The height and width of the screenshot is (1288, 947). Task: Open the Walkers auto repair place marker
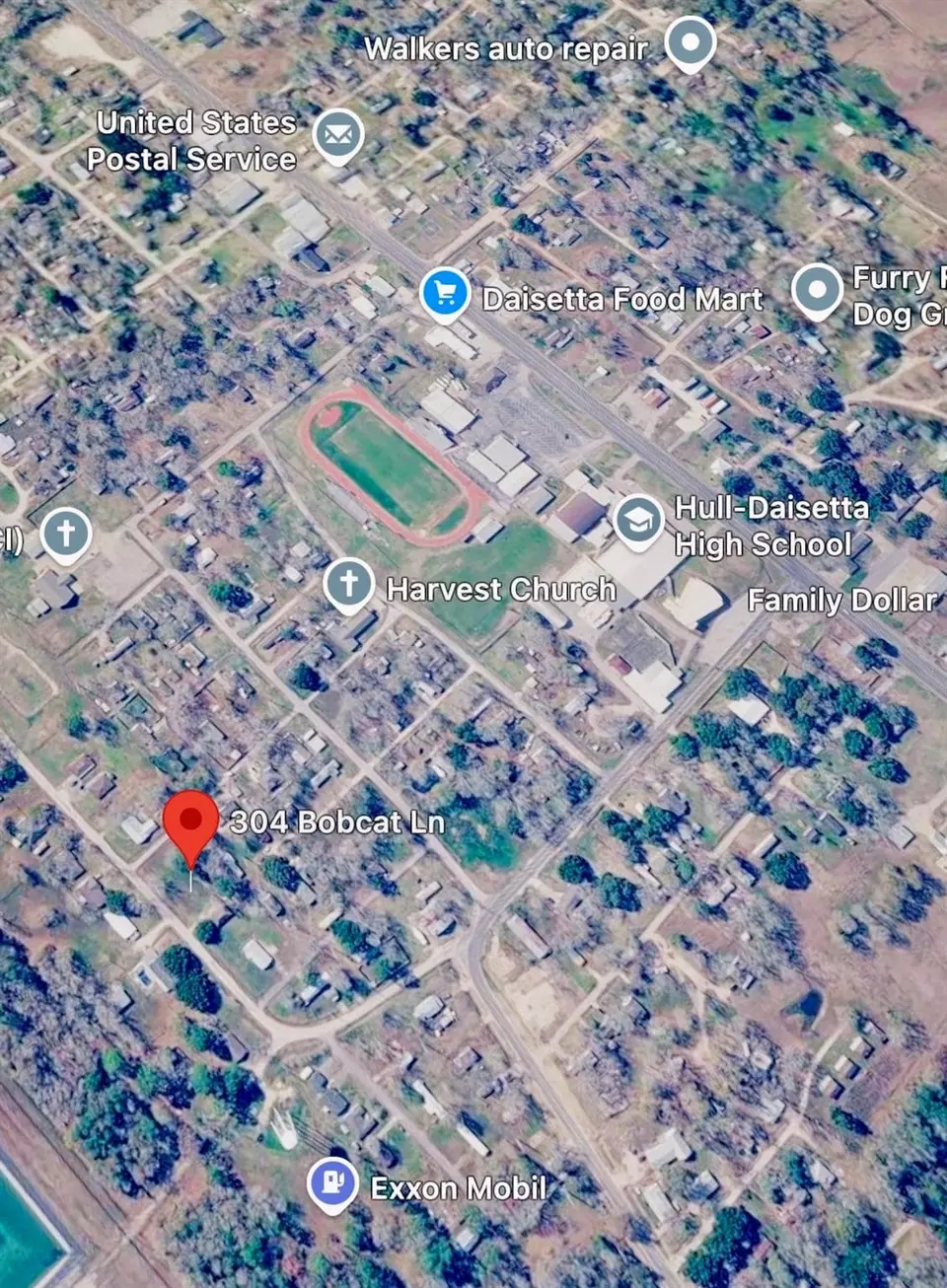(x=690, y=44)
